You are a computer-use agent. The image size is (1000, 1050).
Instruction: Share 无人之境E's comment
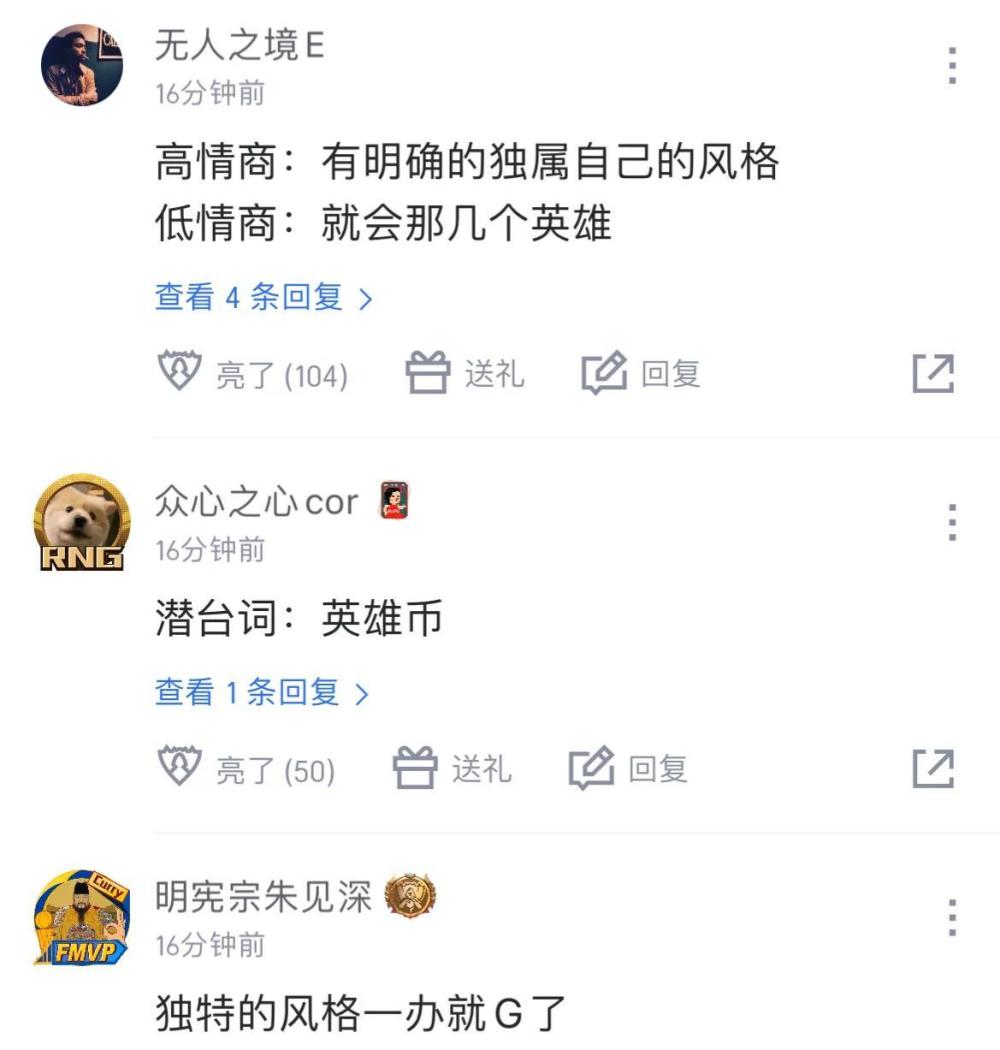933,375
